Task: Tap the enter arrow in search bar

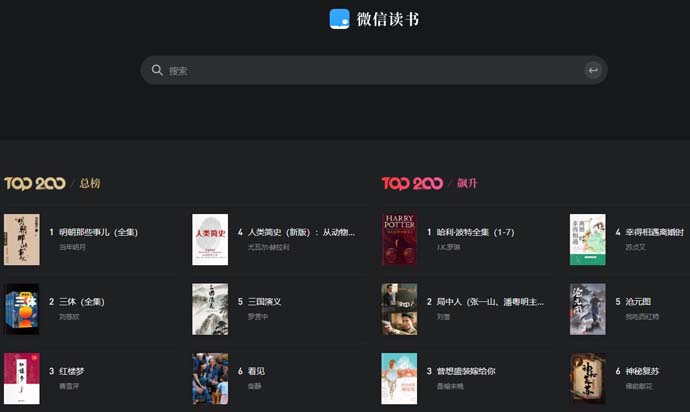Action: click(x=593, y=70)
